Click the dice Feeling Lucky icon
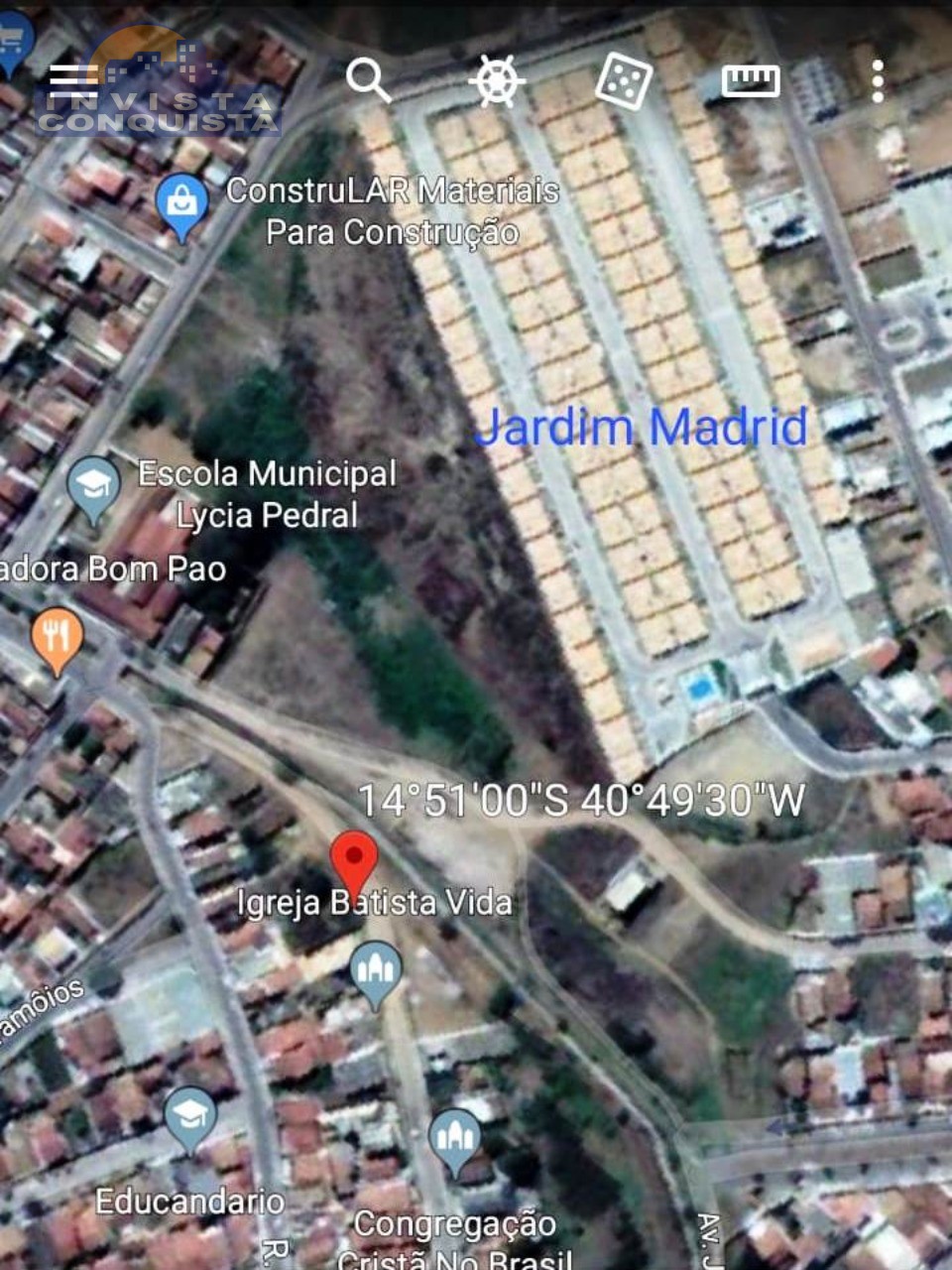This screenshot has height=1270, width=952. pos(625,77)
